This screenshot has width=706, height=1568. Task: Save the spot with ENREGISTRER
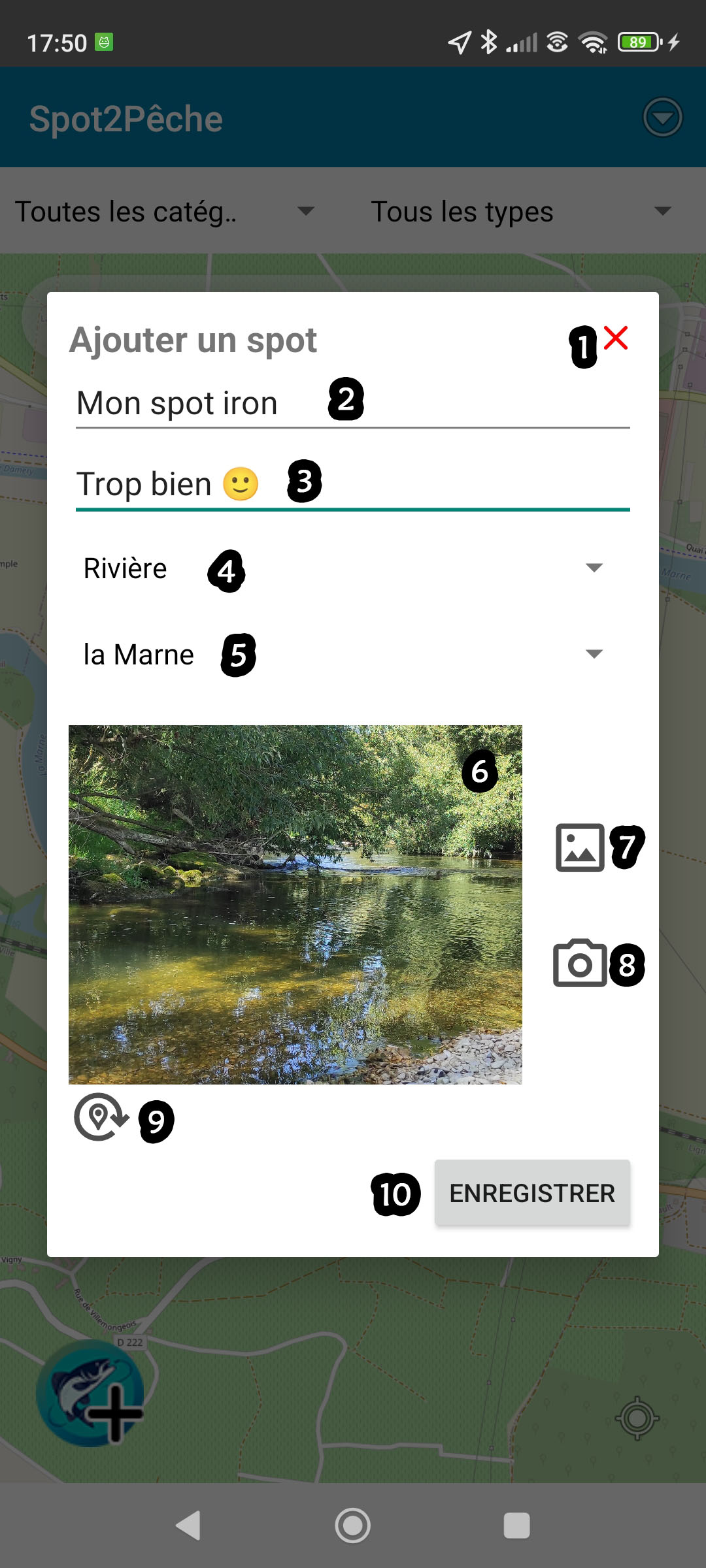pos(532,1193)
